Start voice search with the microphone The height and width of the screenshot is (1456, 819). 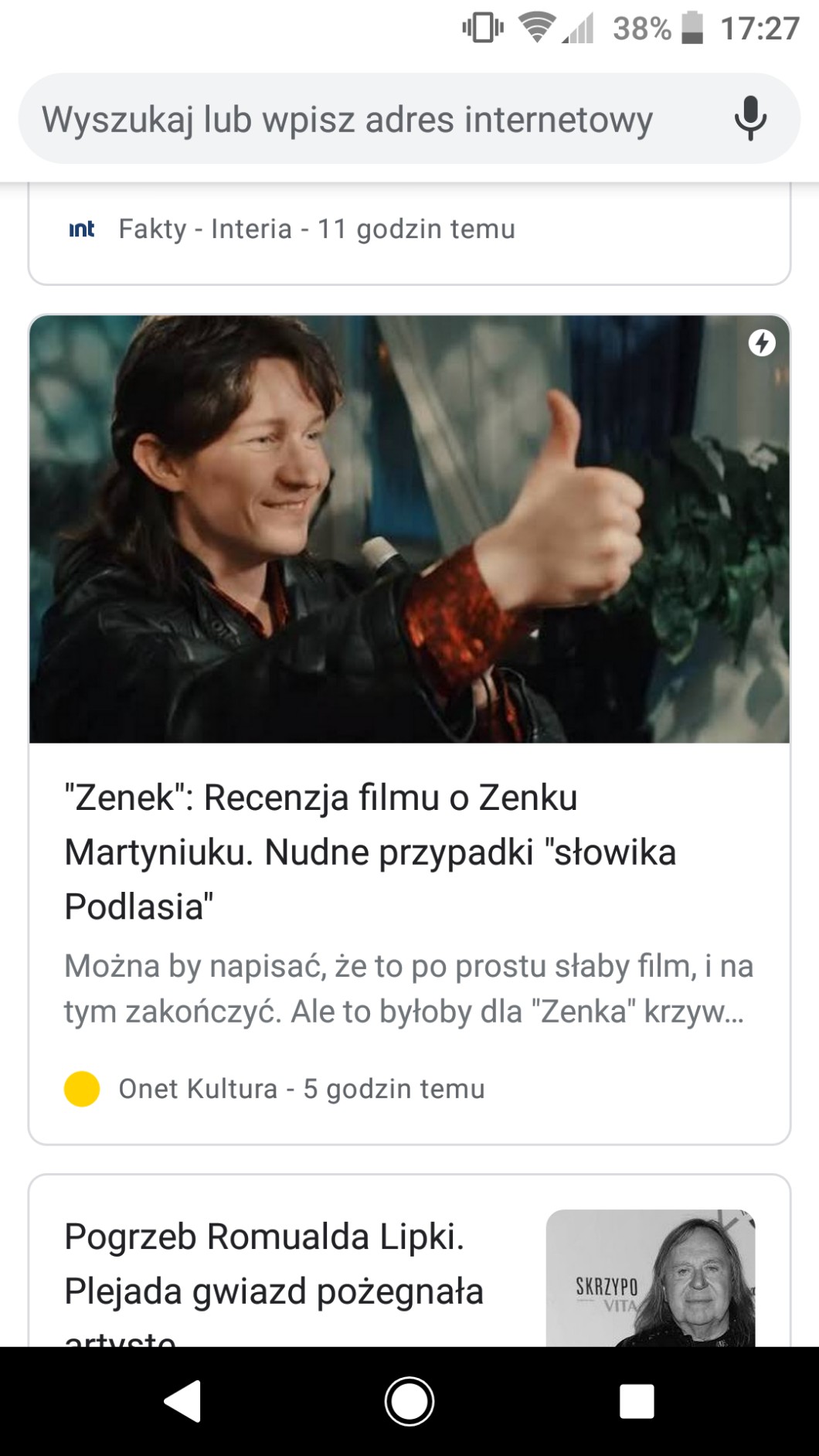[x=749, y=119]
